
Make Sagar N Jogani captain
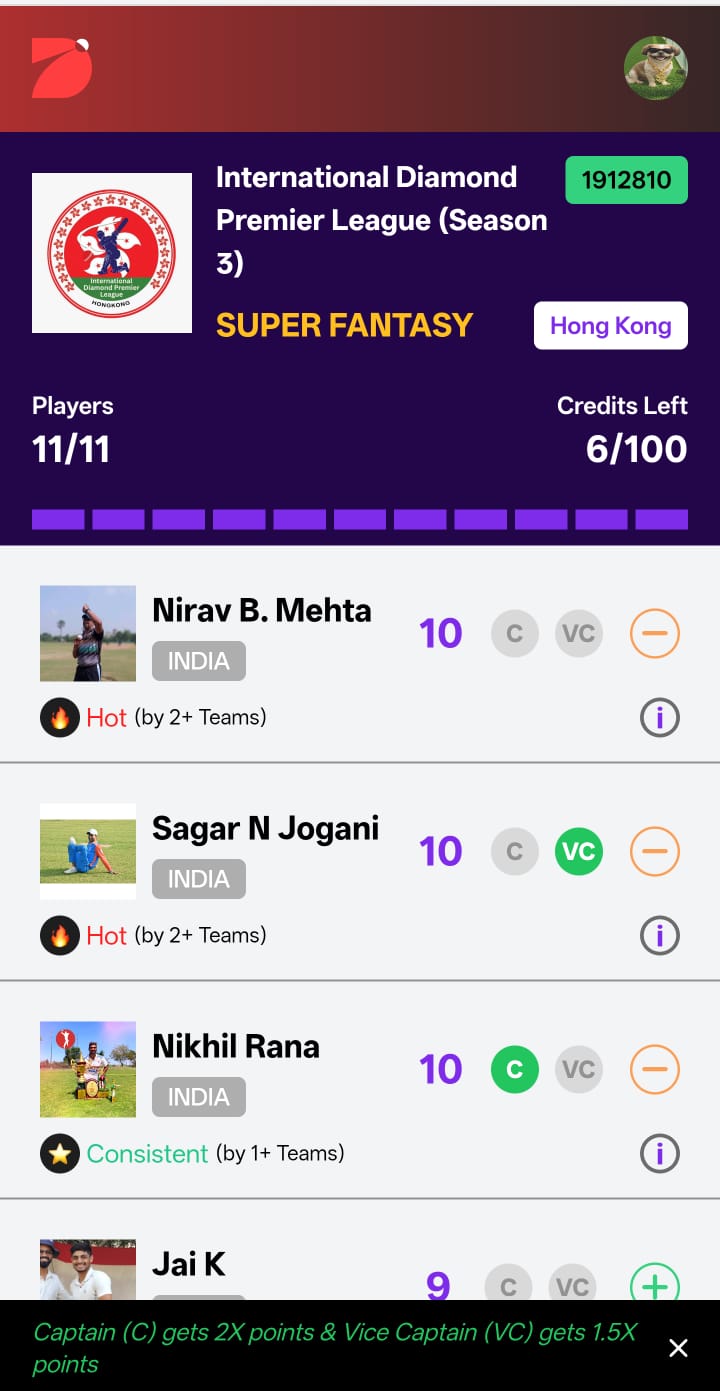pyautogui.click(x=515, y=851)
